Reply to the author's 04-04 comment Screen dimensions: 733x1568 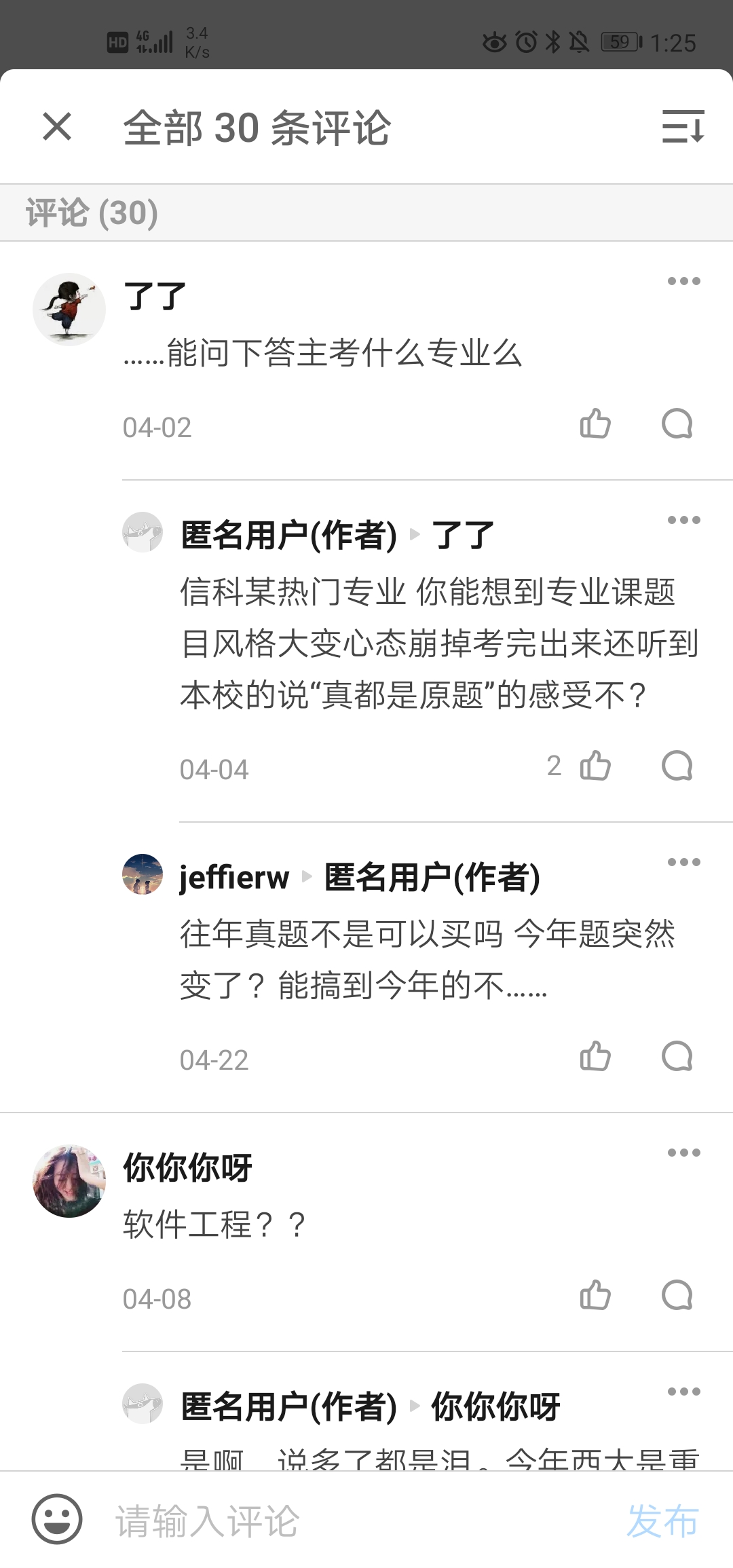[x=677, y=766]
